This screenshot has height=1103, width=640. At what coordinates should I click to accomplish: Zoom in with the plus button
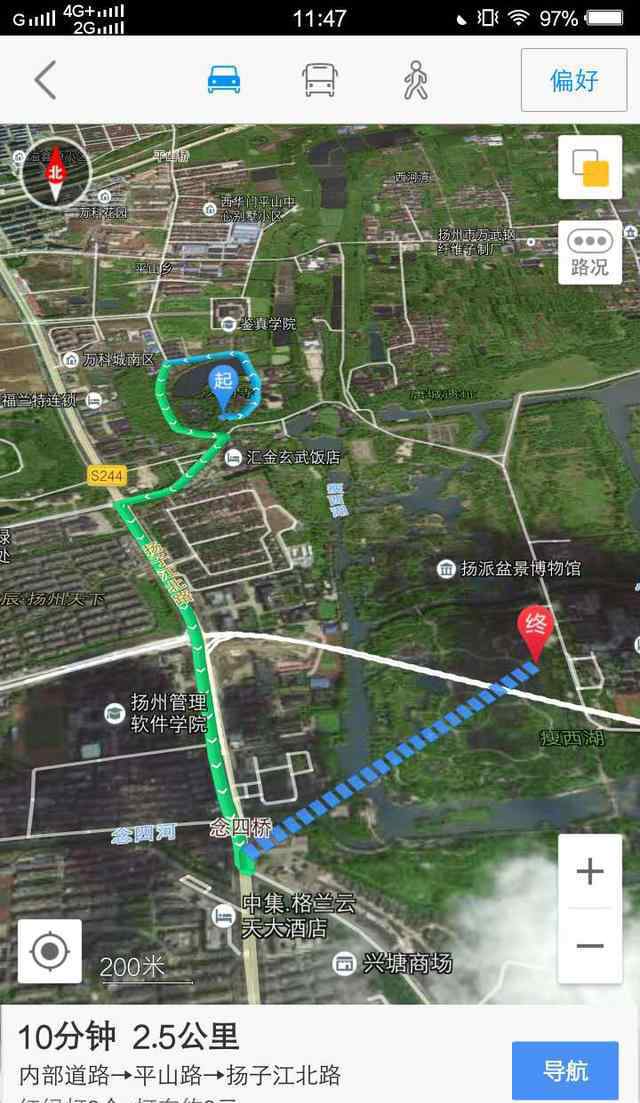pyautogui.click(x=590, y=872)
